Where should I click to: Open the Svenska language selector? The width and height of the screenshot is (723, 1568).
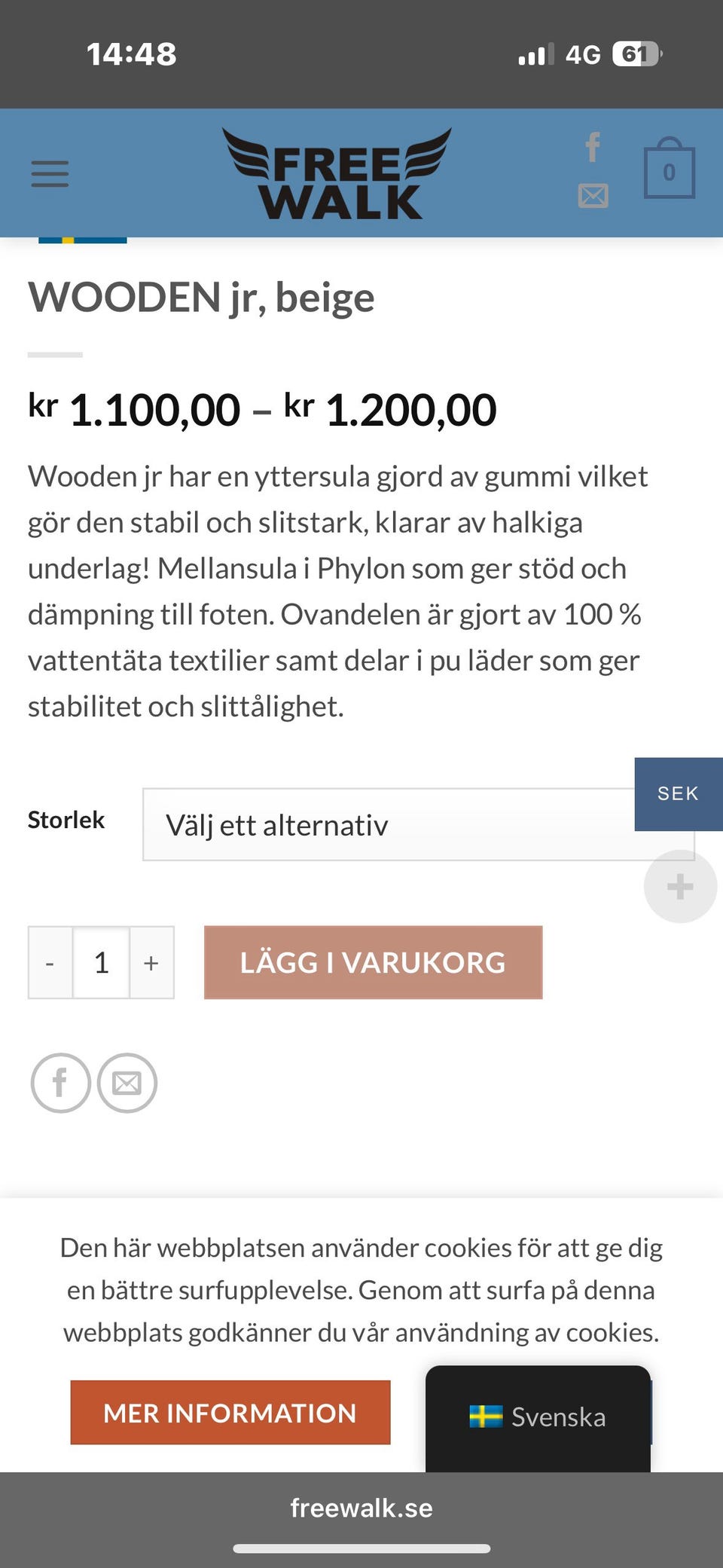[x=538, y=1416]
